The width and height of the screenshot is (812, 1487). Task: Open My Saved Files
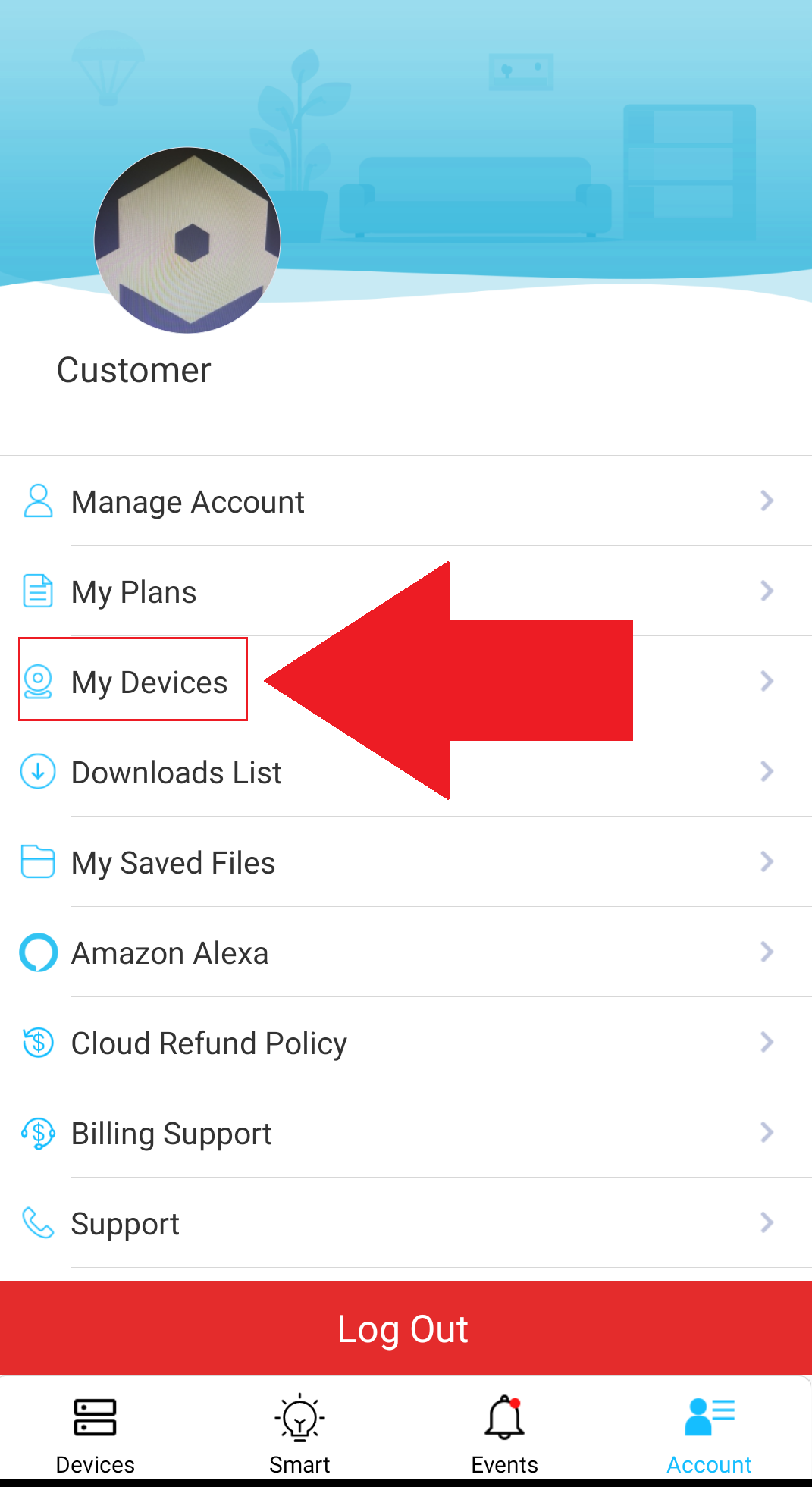pos(406,862)
